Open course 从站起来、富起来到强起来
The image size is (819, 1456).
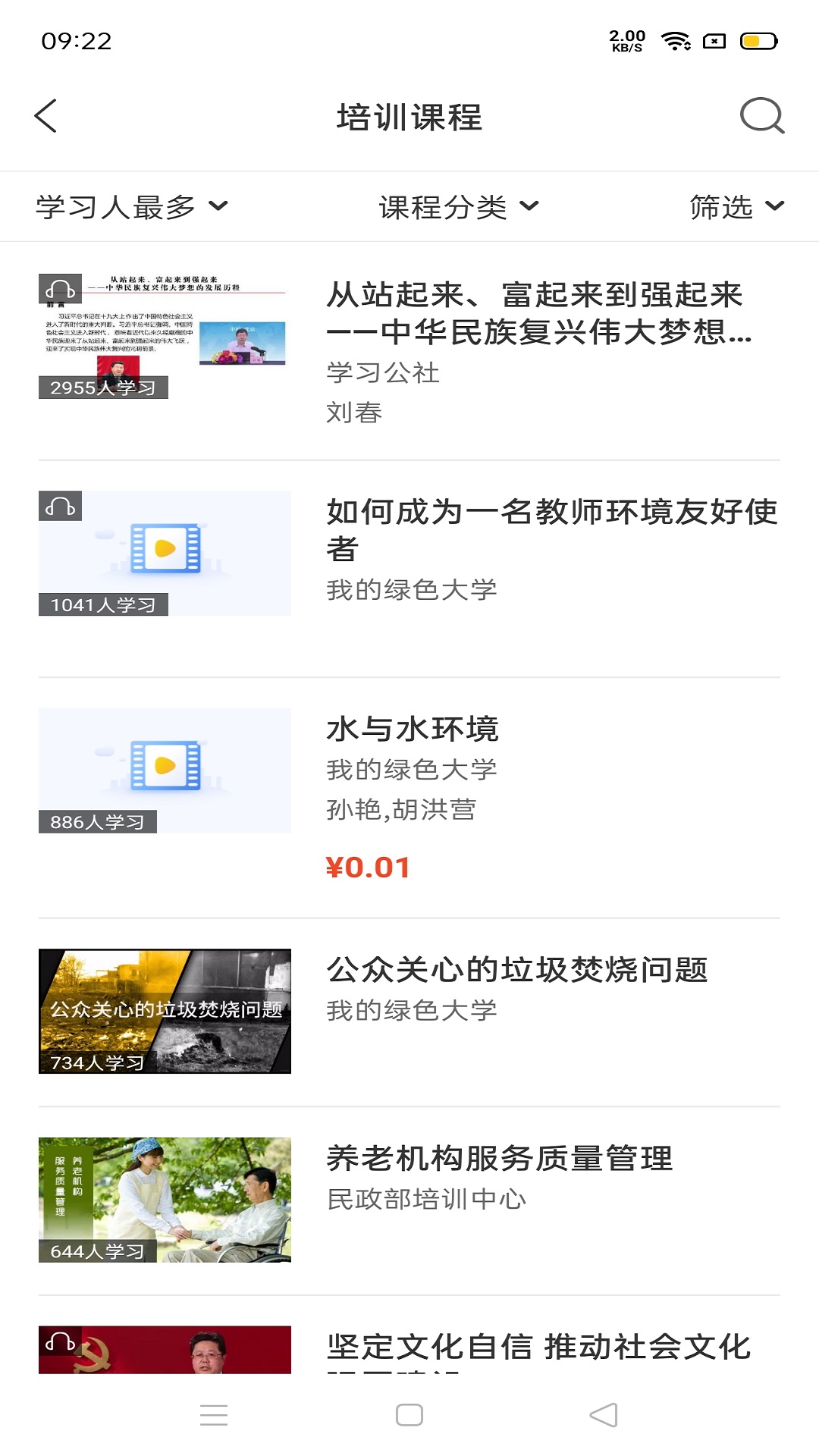409,352
